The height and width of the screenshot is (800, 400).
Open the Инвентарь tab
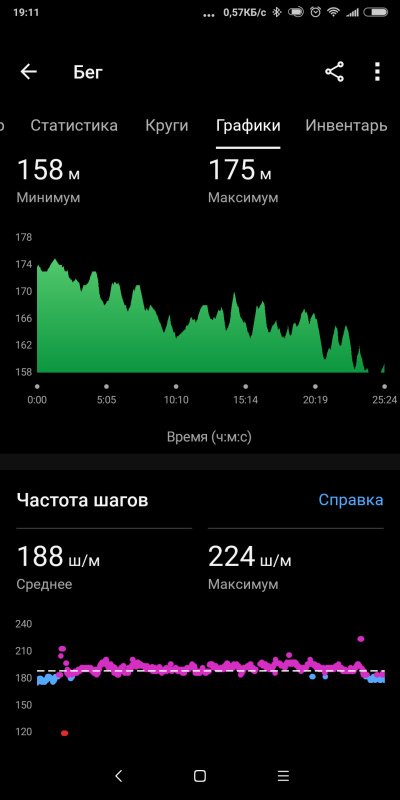[346, 126]
